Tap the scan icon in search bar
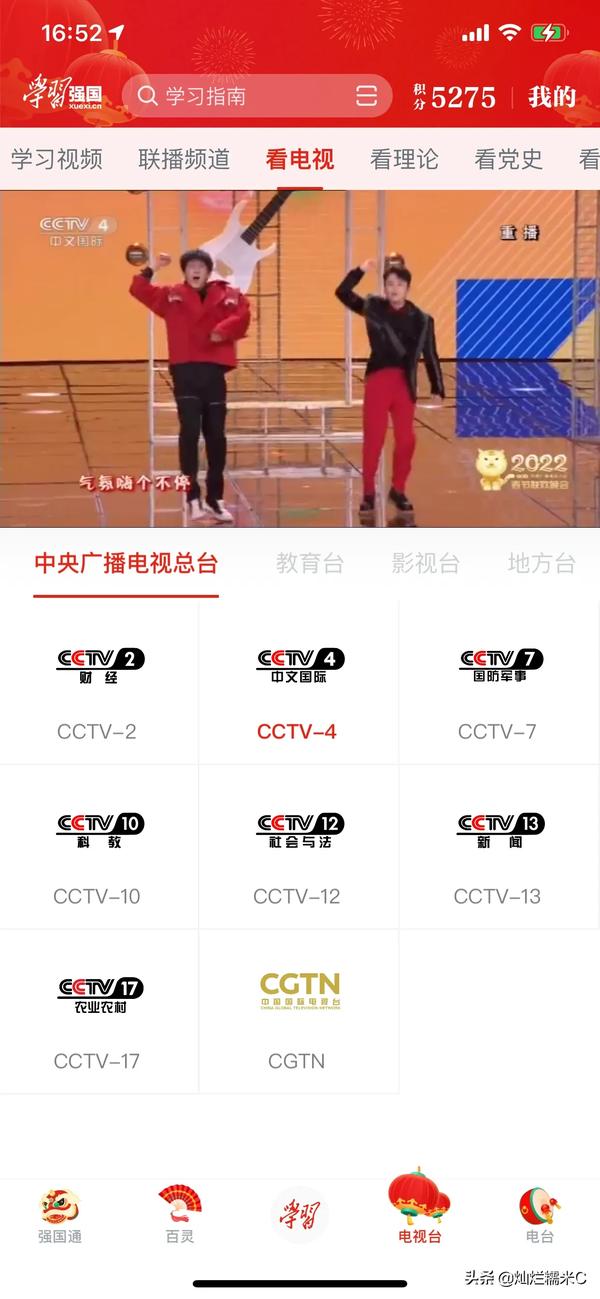This screenshot has width=600, height=1299. coord(367,96)
